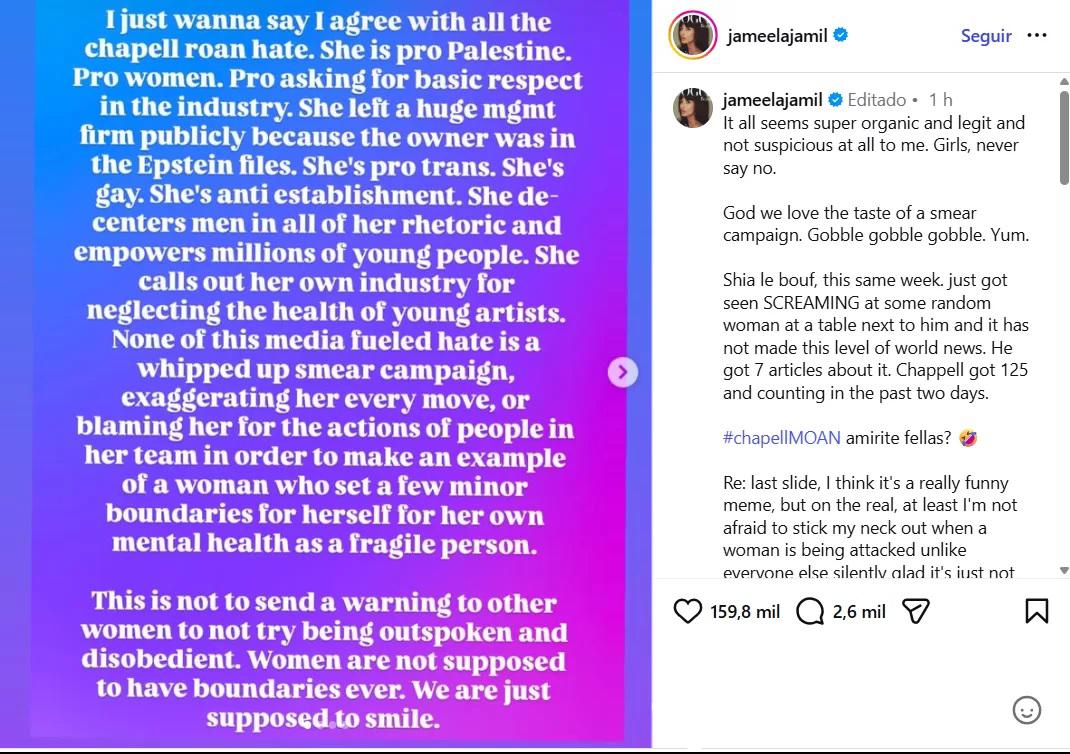View jameelajamil's story from header avatar
Screen dimensions: 1070x754
pyautogui.click(x=692, y=36)
